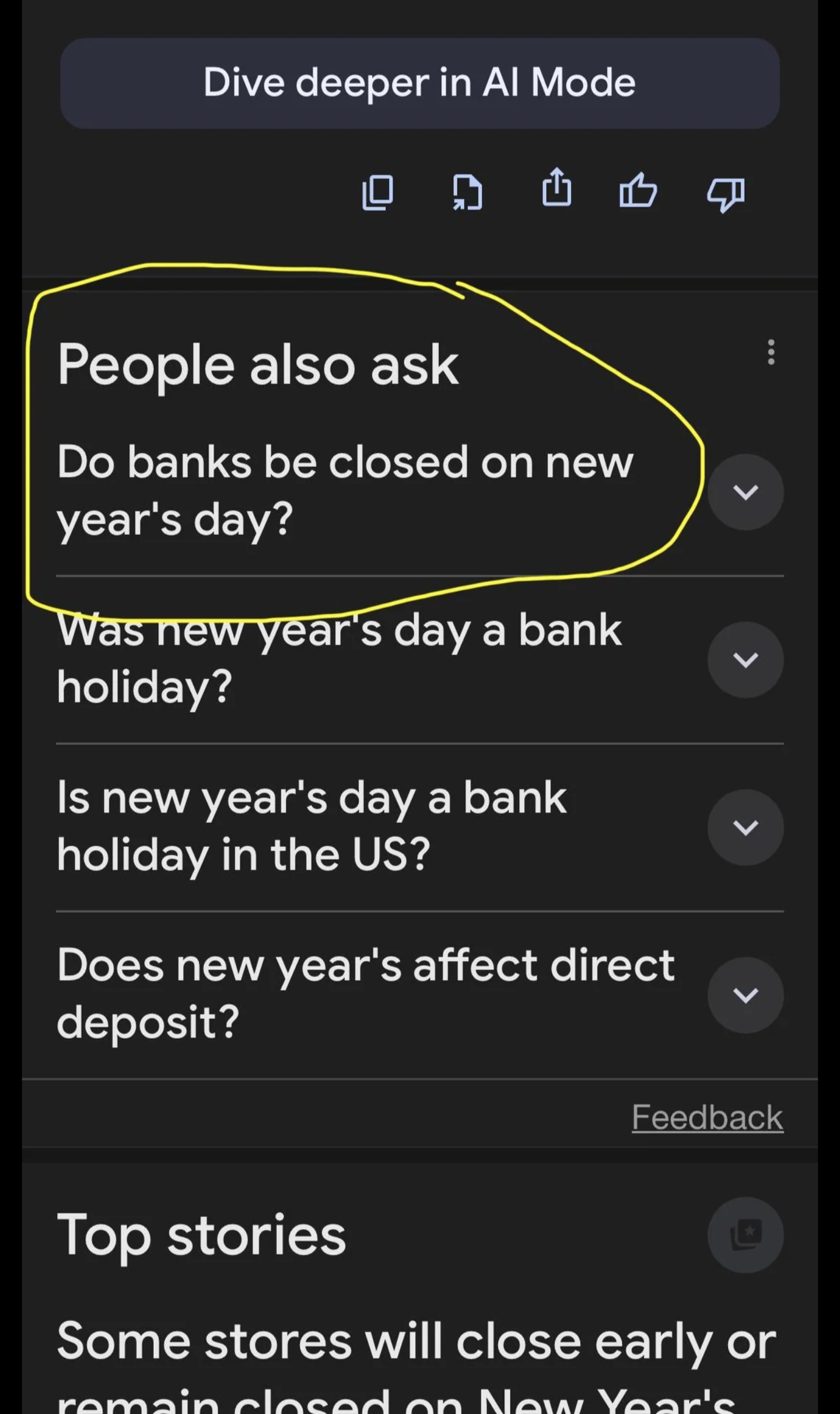Tap the Top stories collection icon

click(x=745, y=1234)
